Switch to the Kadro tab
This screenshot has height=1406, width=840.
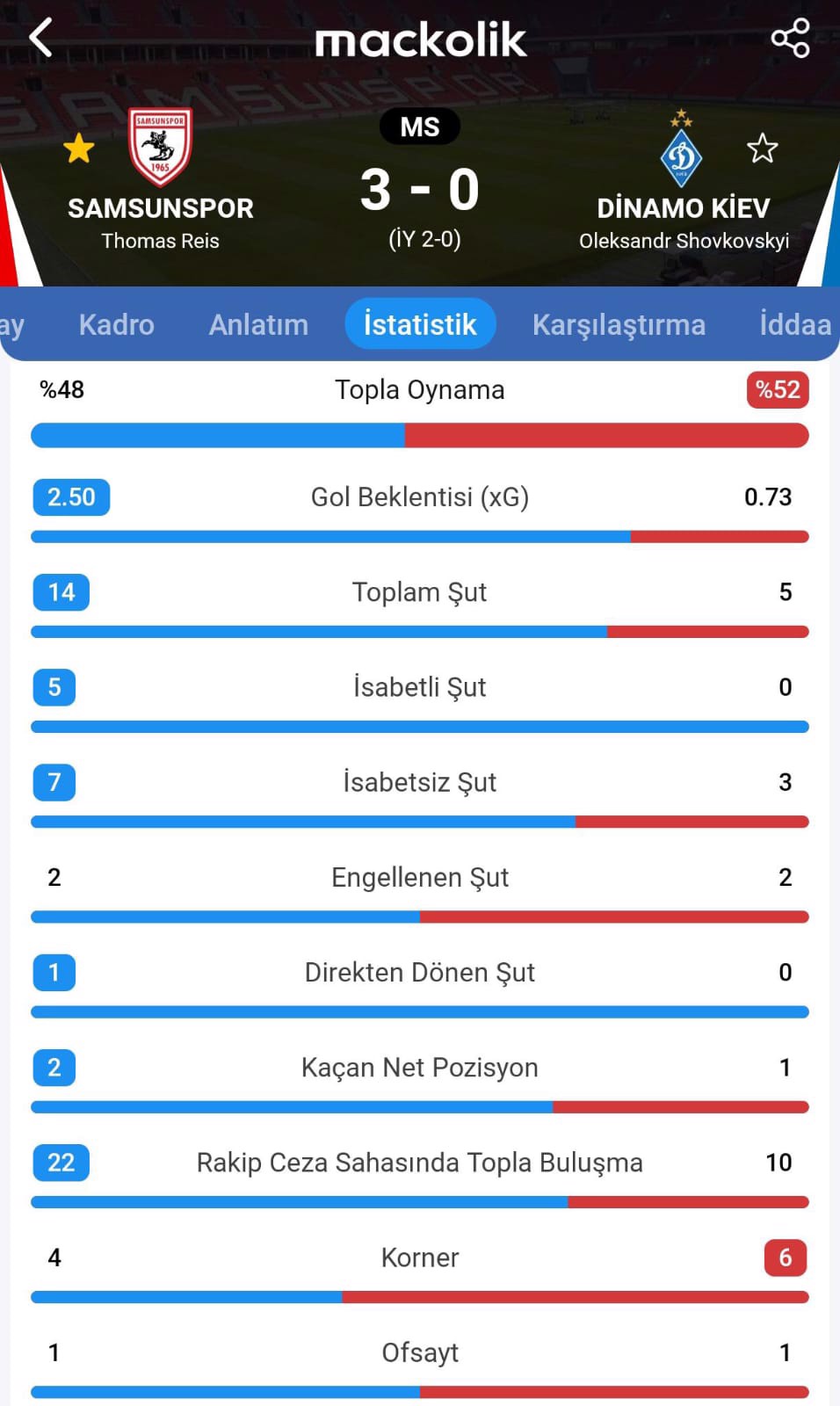pos(116,324)
